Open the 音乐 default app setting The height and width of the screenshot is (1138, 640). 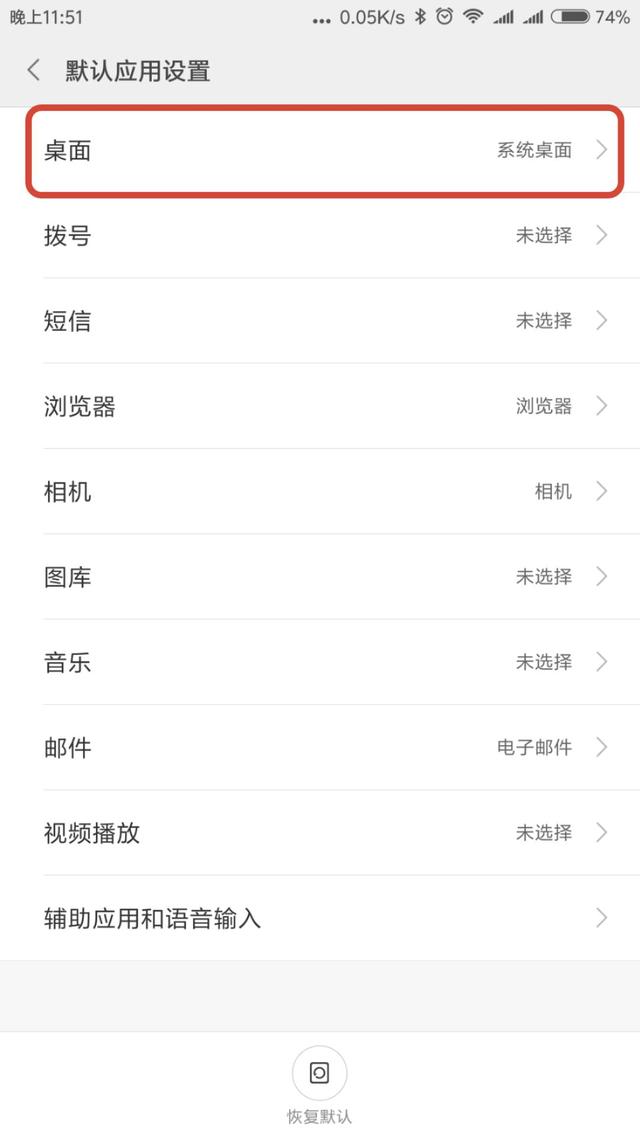tap(320, 662)
